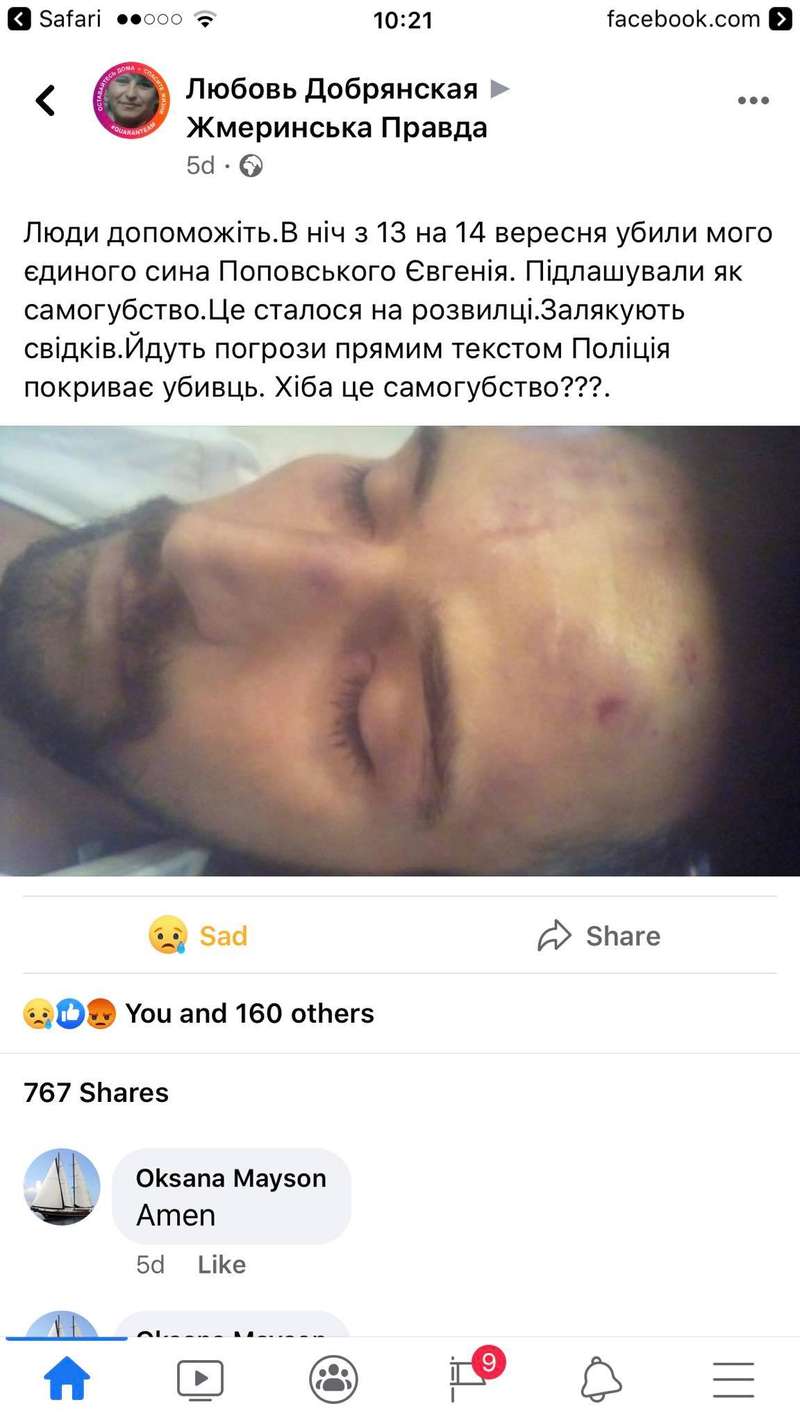Image resolution: width=800 pixels, height=1422 pixels.
Task: Open the notifications bell tab
Action: click(x=601, y=1380)
